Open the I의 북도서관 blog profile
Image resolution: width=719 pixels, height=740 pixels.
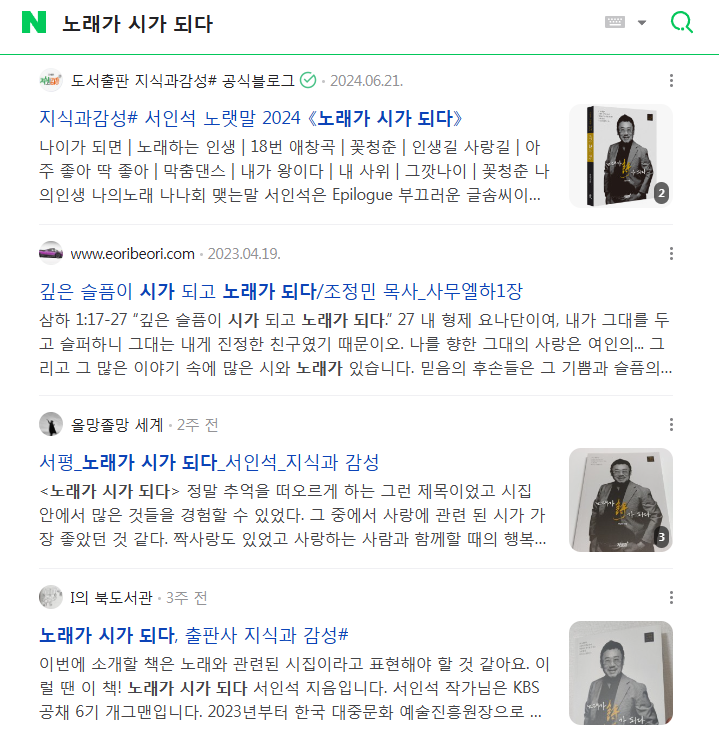(111, 598)
